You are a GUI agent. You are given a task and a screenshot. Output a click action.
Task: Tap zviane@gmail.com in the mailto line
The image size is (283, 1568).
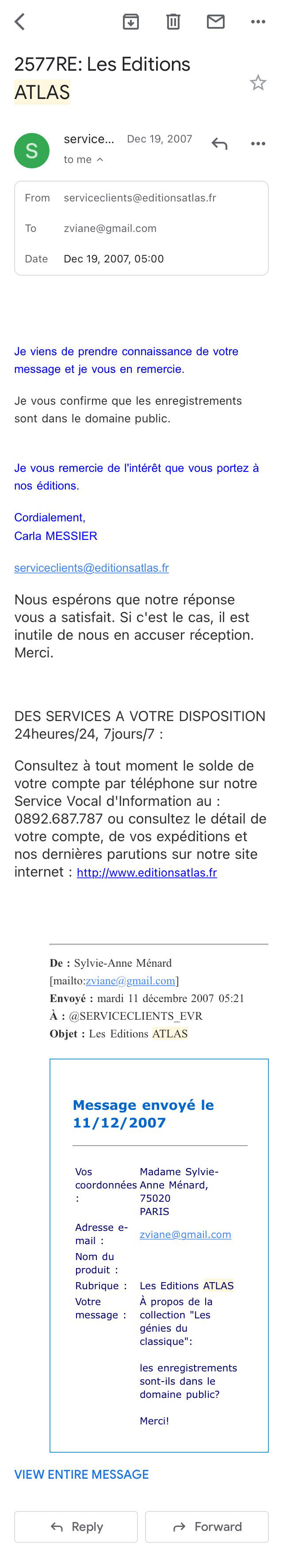coord(130,981)
